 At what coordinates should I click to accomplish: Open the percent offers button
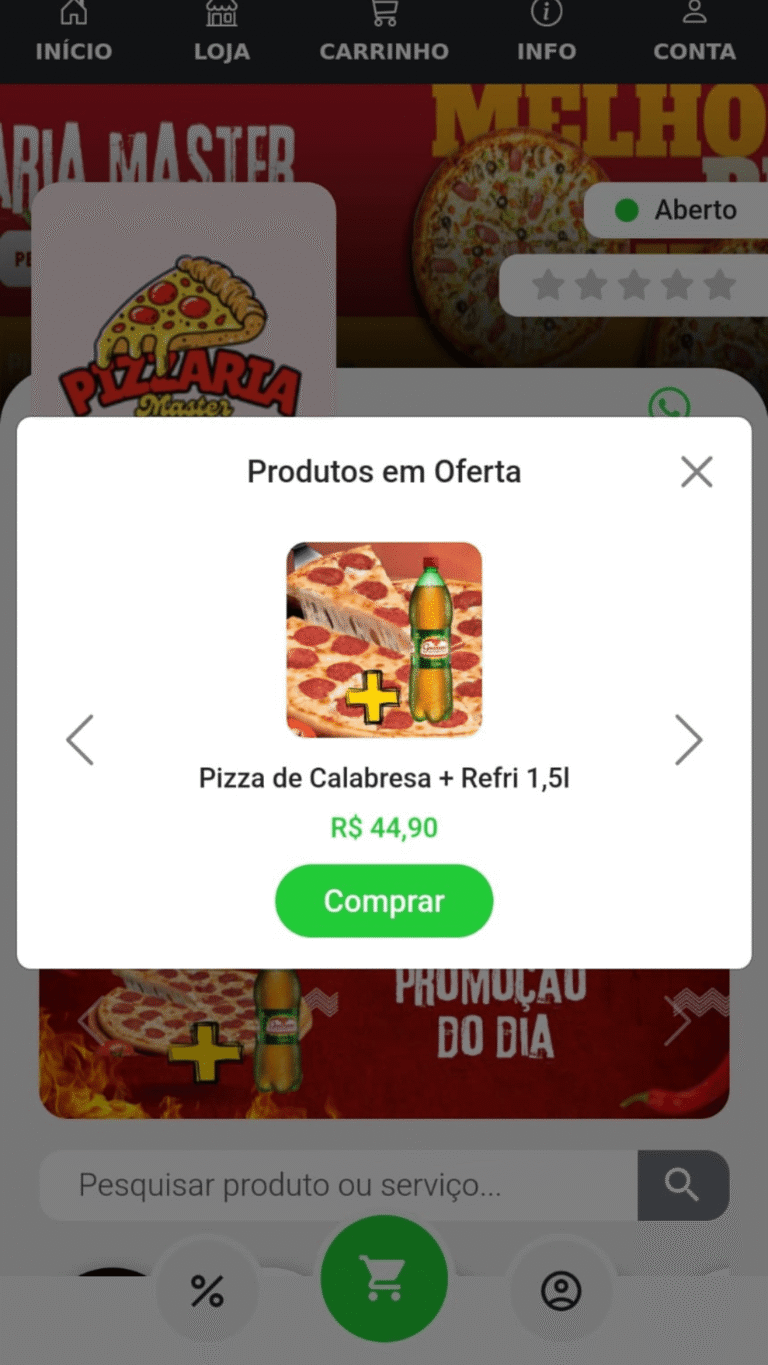point(207,1291)
